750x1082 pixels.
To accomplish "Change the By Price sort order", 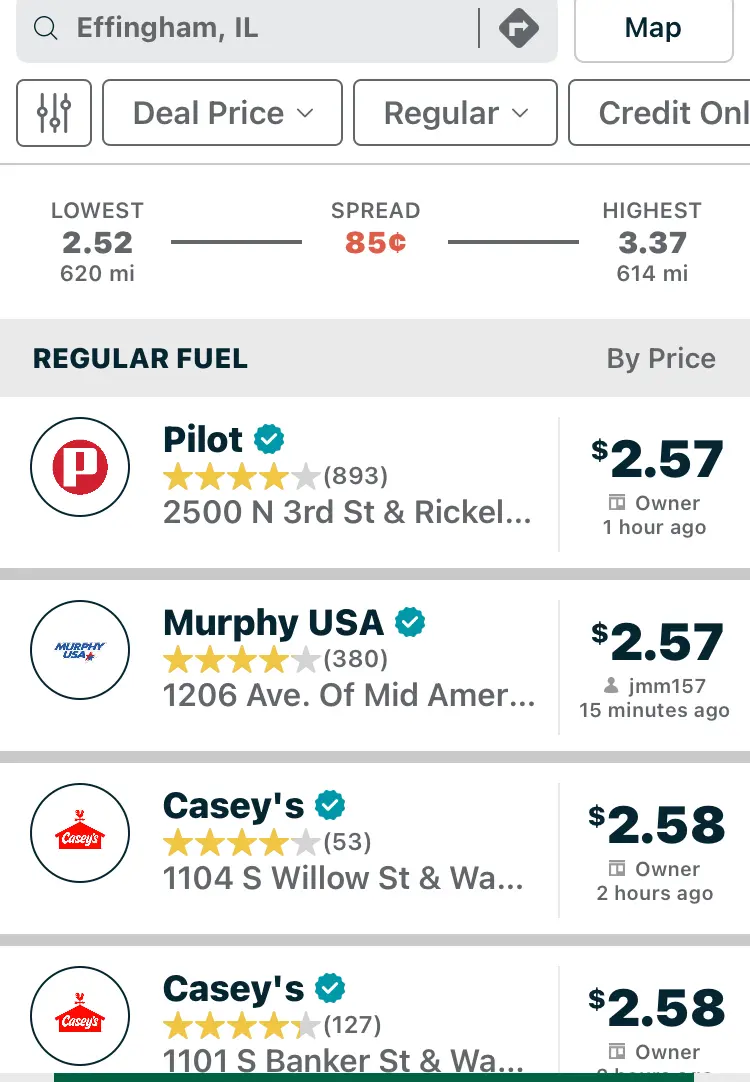I will (x=661, y=359).
